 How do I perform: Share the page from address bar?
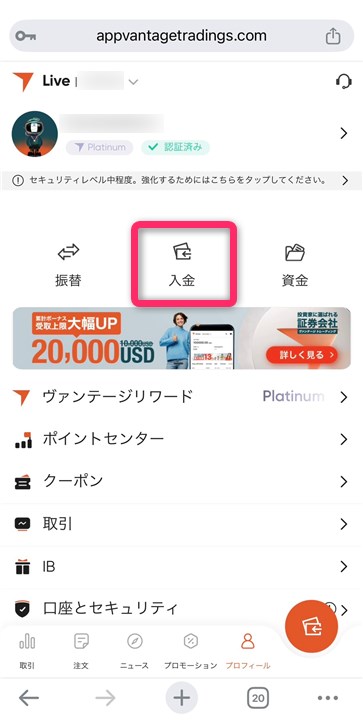[x=333, y=36]
